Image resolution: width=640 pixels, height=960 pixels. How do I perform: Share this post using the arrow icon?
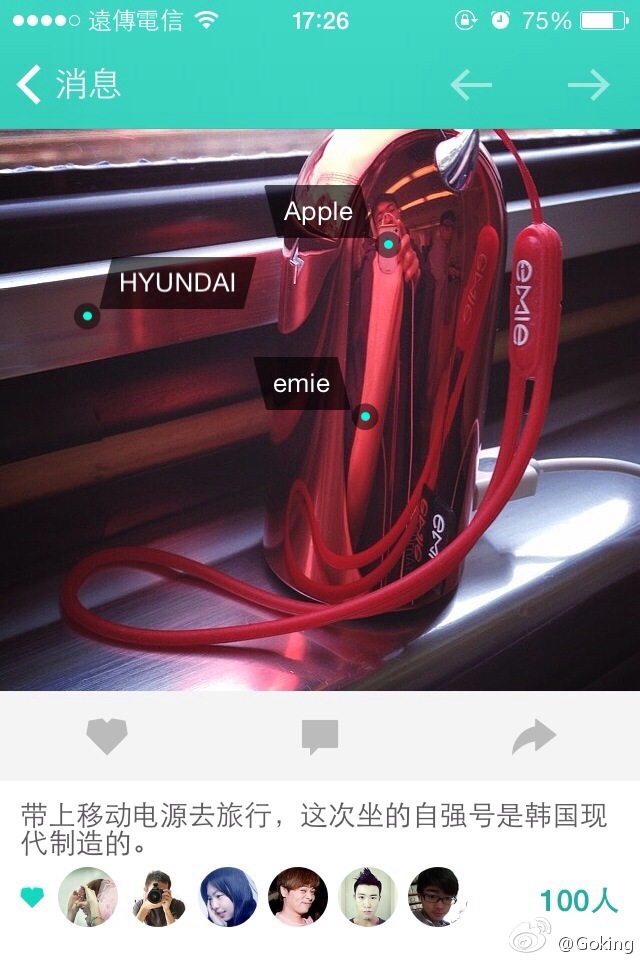533,738
